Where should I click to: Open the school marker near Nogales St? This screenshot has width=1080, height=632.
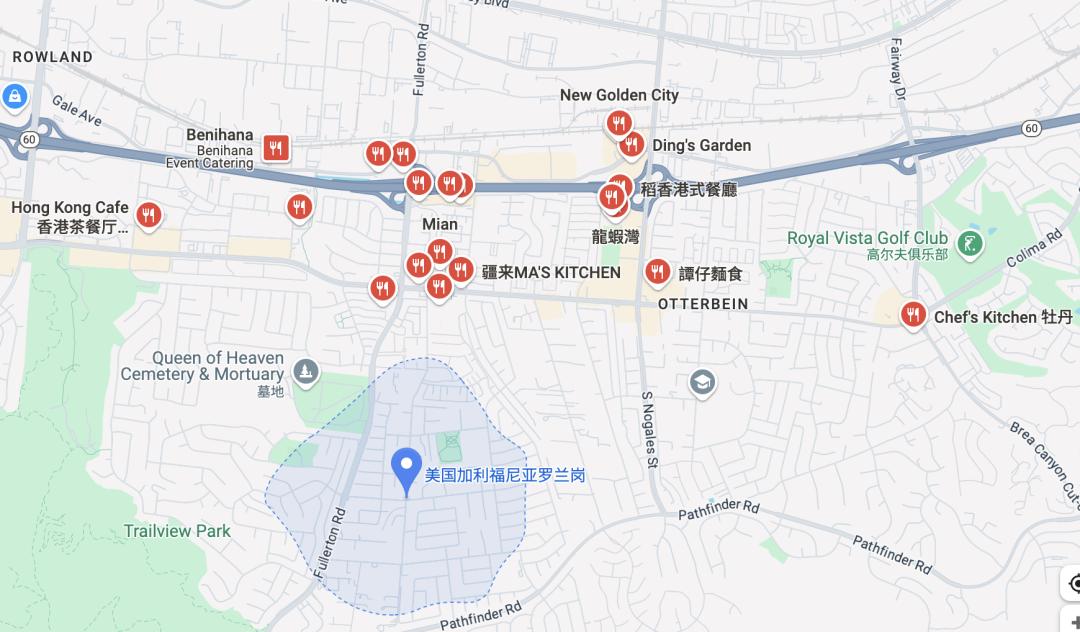[703, 383]
